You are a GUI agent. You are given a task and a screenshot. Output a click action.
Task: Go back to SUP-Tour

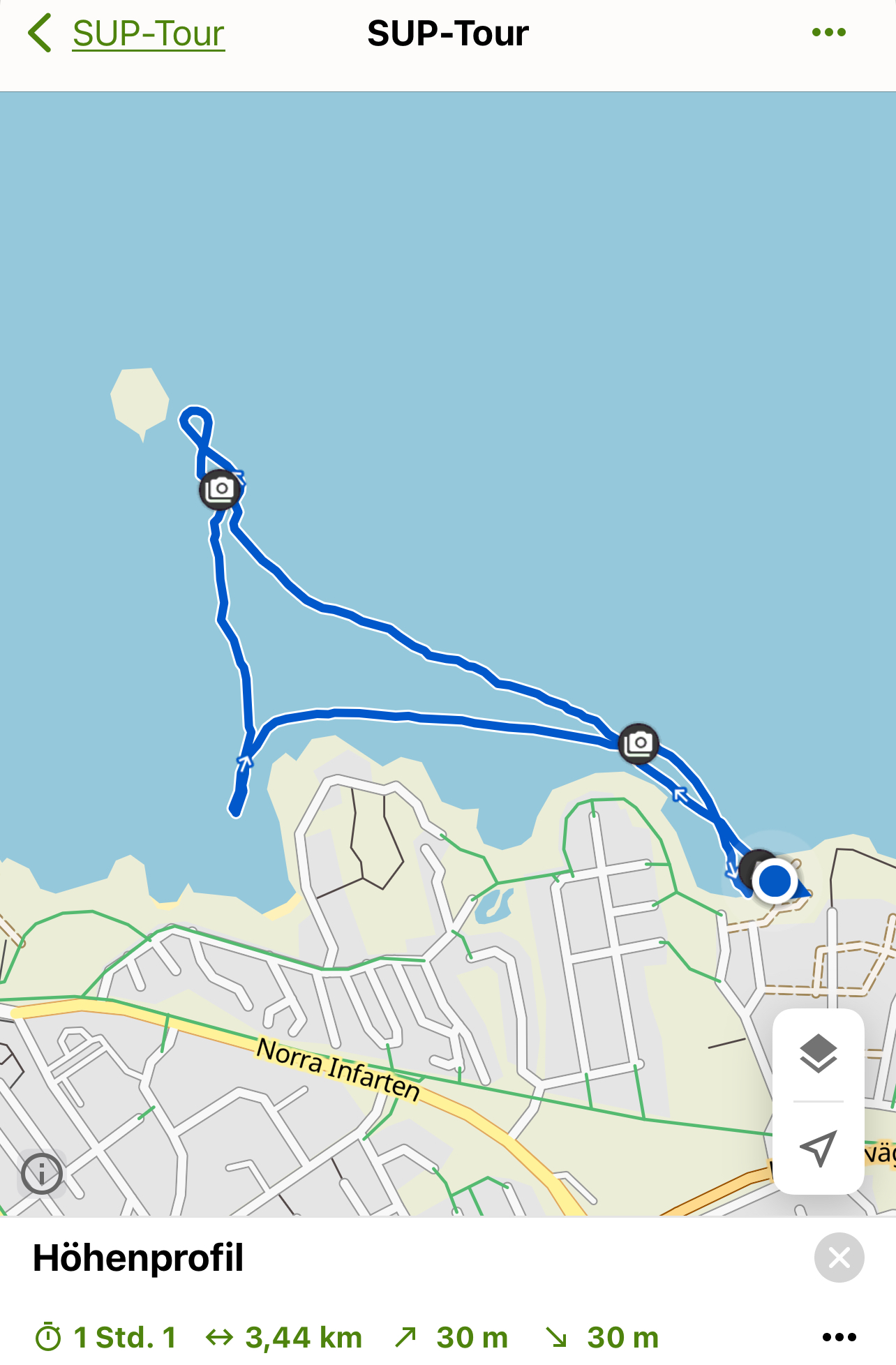coord(127,33)
